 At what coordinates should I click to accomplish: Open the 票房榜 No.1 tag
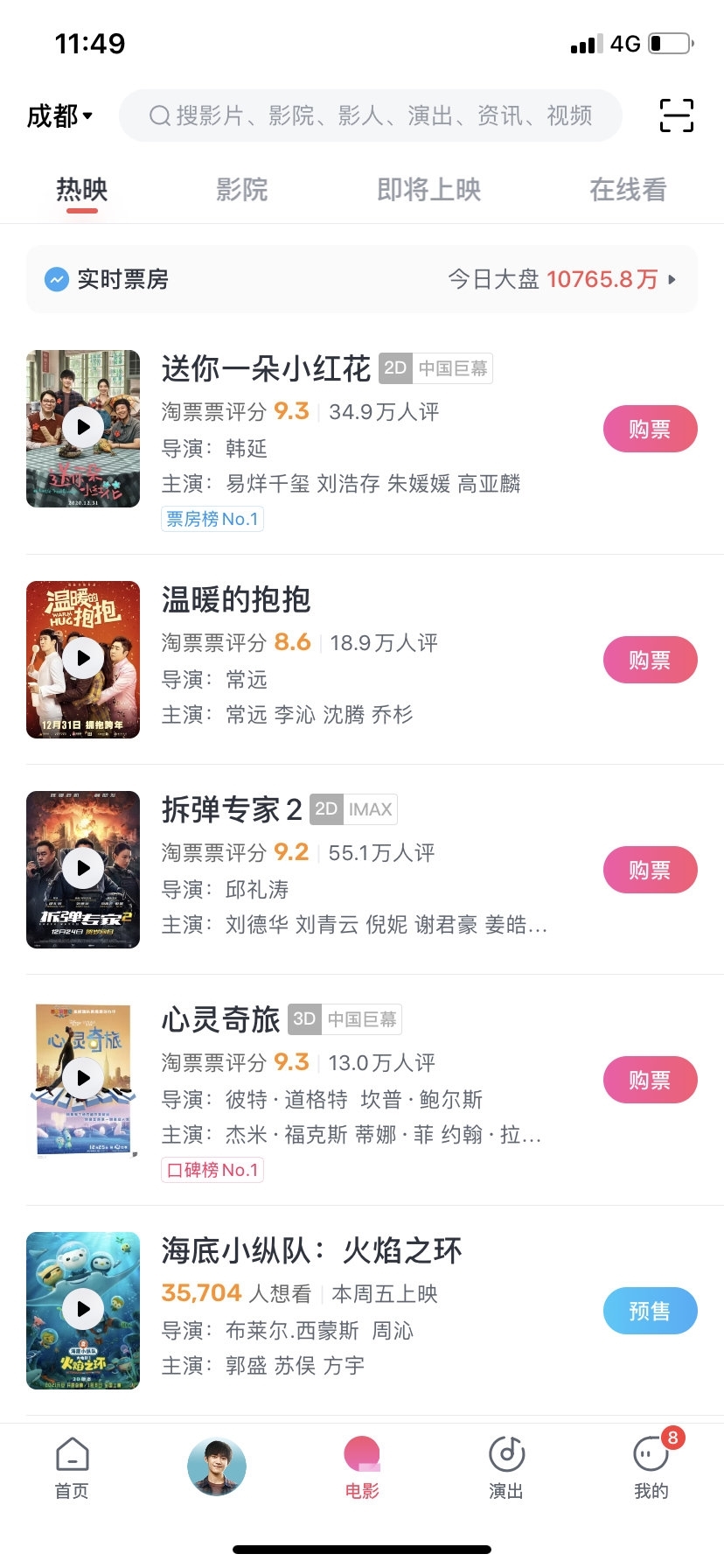[x=212, y=519]
